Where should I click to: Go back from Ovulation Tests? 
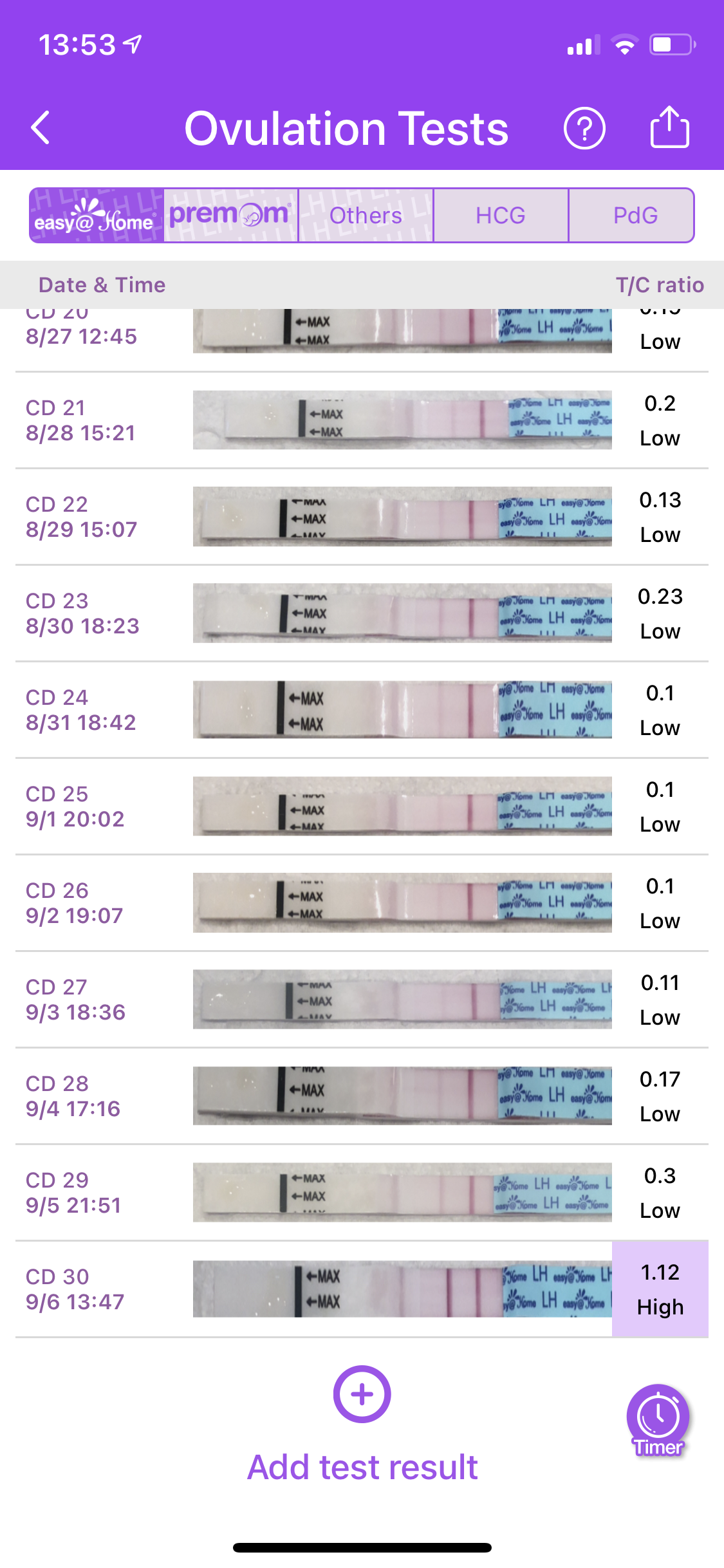(41, 127)
